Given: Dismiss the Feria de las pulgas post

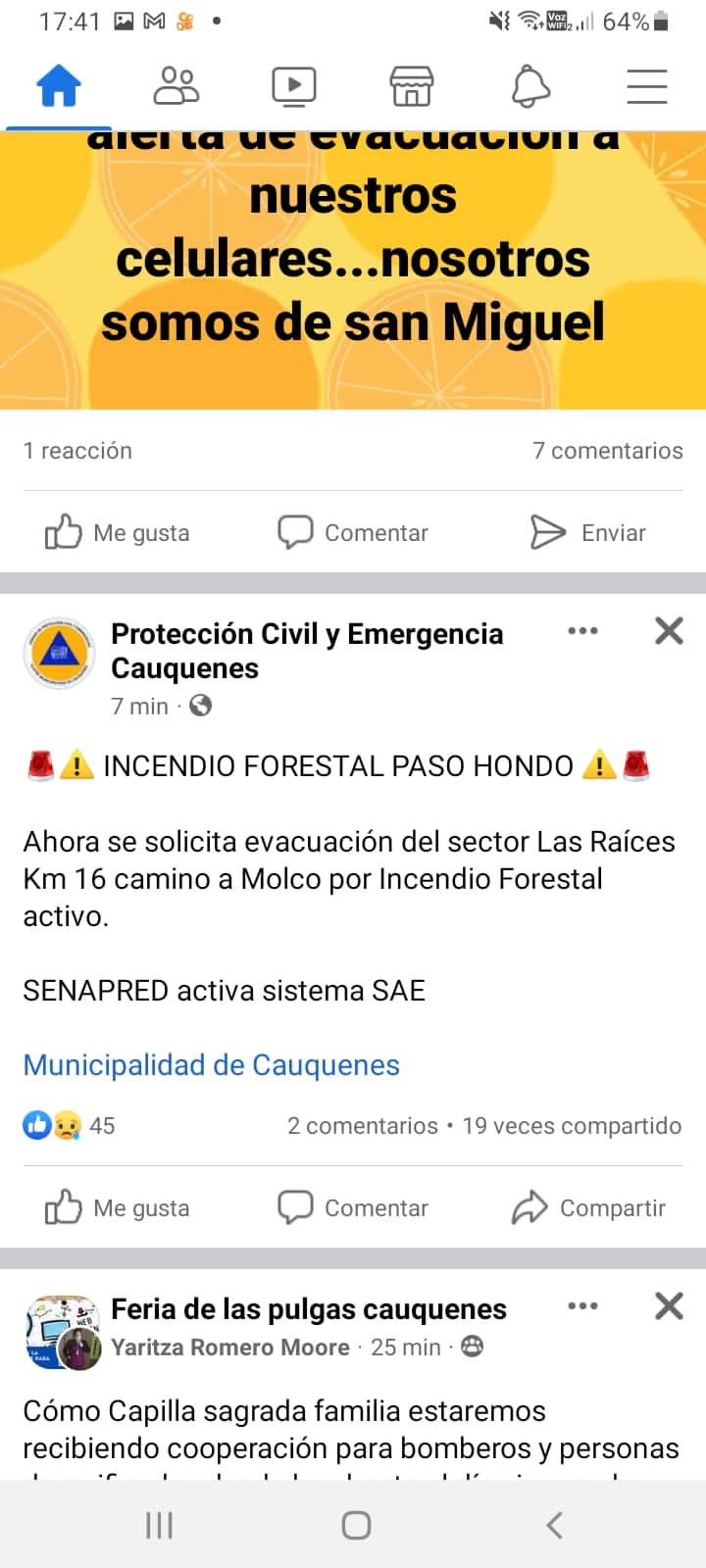Looking at the screenshot, I should [x=669, y=1306].
